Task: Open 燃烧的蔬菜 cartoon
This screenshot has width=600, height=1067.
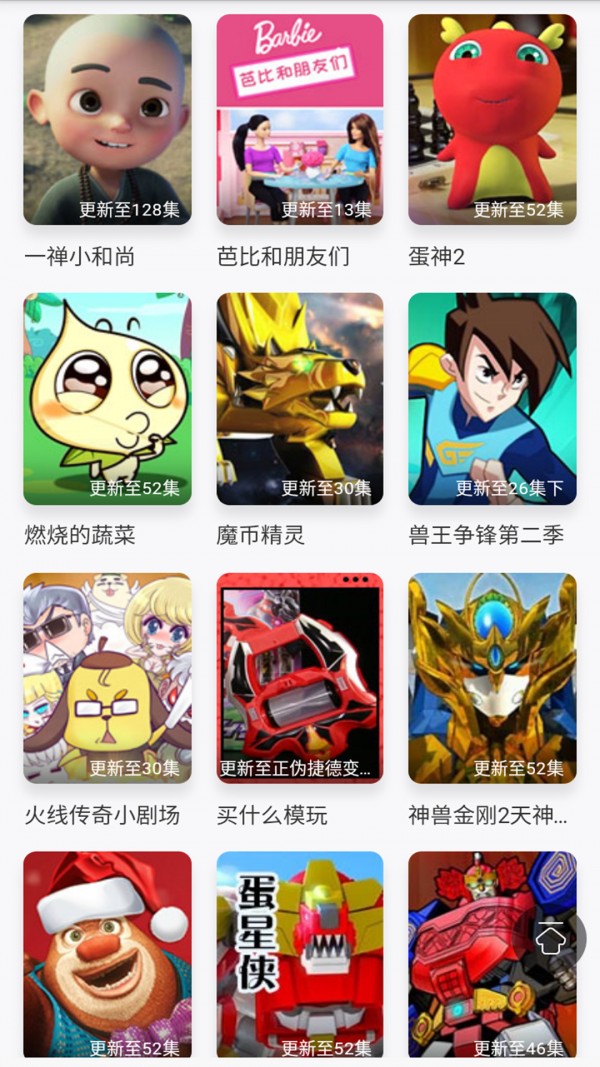Action: click(x=107, y=398)
